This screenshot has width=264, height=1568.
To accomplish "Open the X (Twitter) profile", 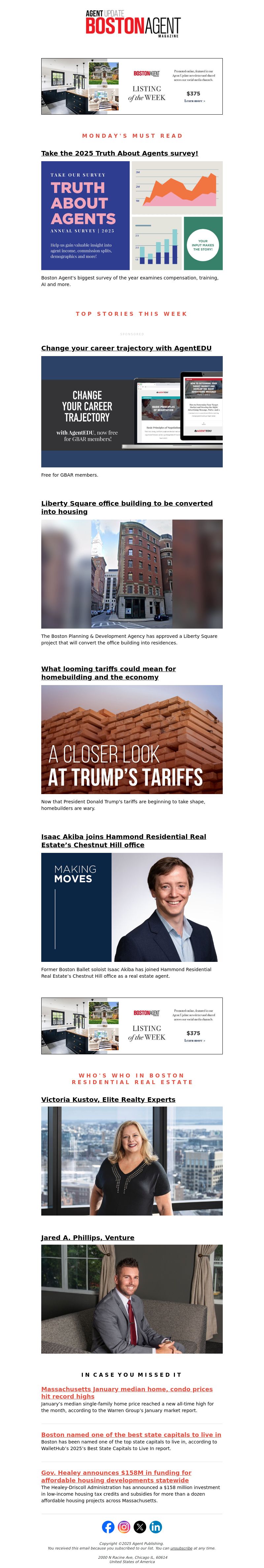I will (139, 1527).
